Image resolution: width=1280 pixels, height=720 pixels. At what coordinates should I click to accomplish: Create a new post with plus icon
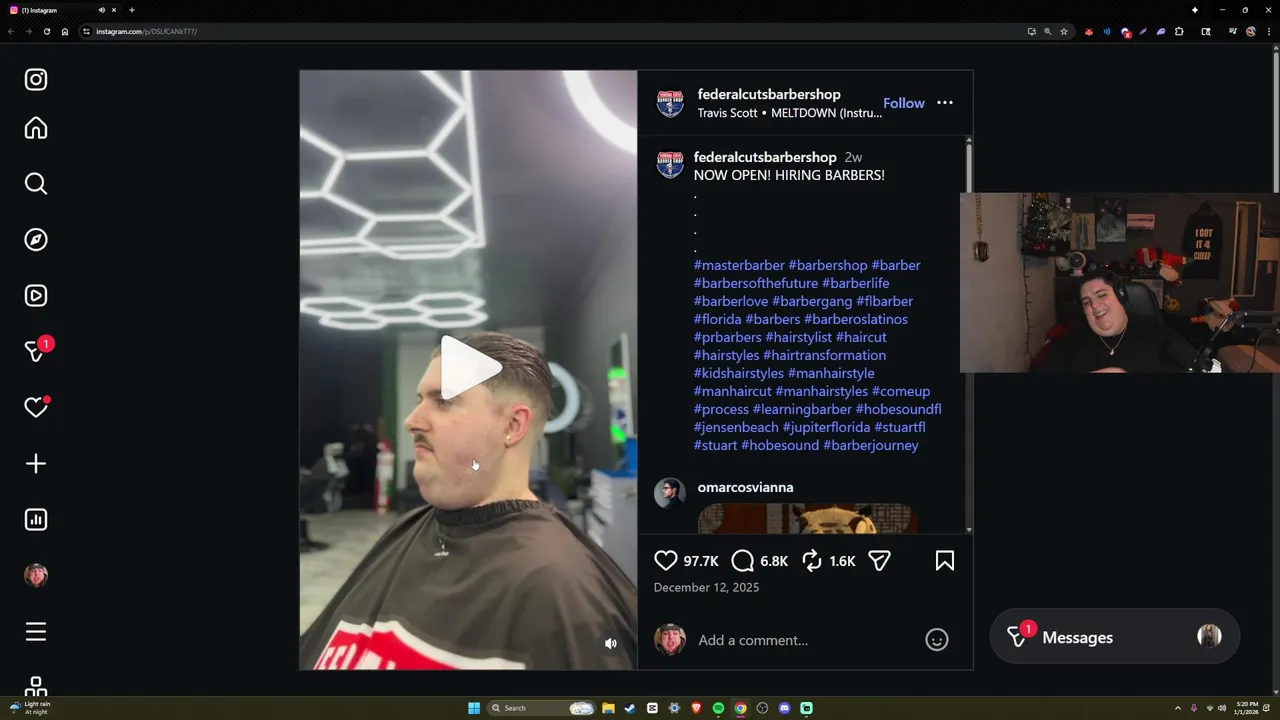pyautogui.click(x=36, y=464)
